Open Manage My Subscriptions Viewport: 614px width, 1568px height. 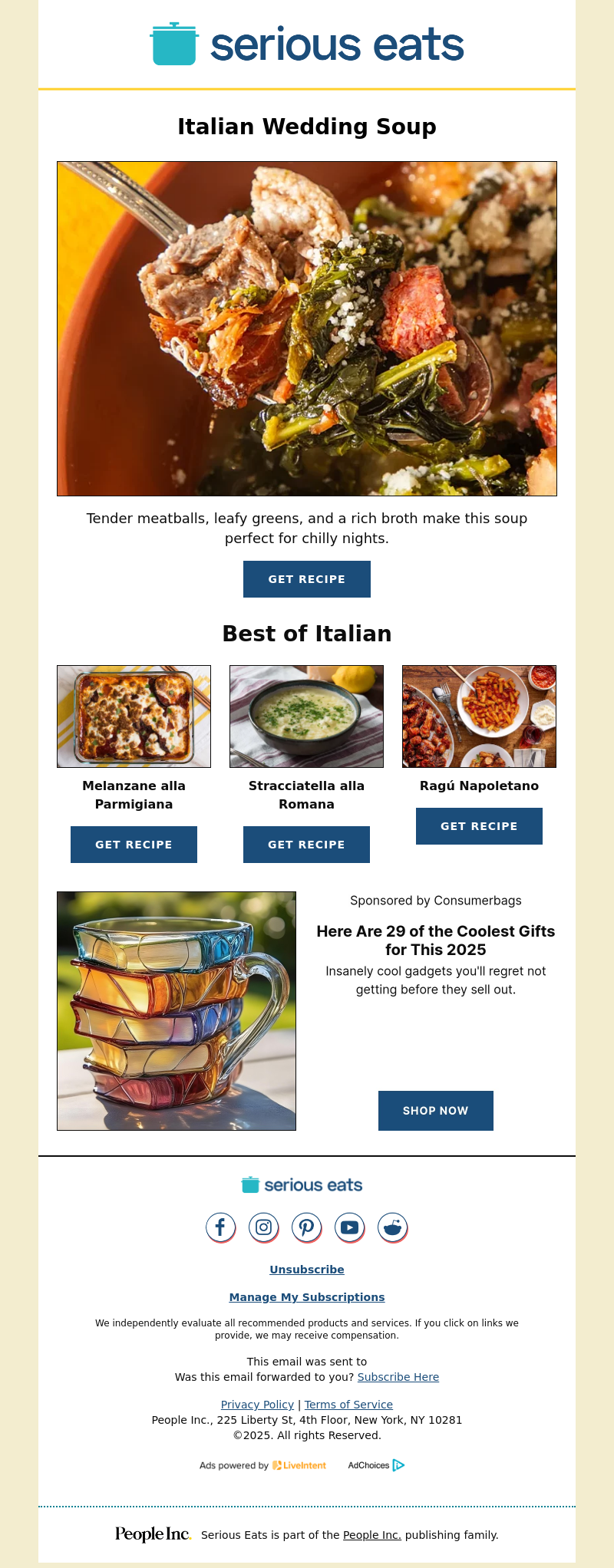pyautogui.click(x=307, y=1297)
